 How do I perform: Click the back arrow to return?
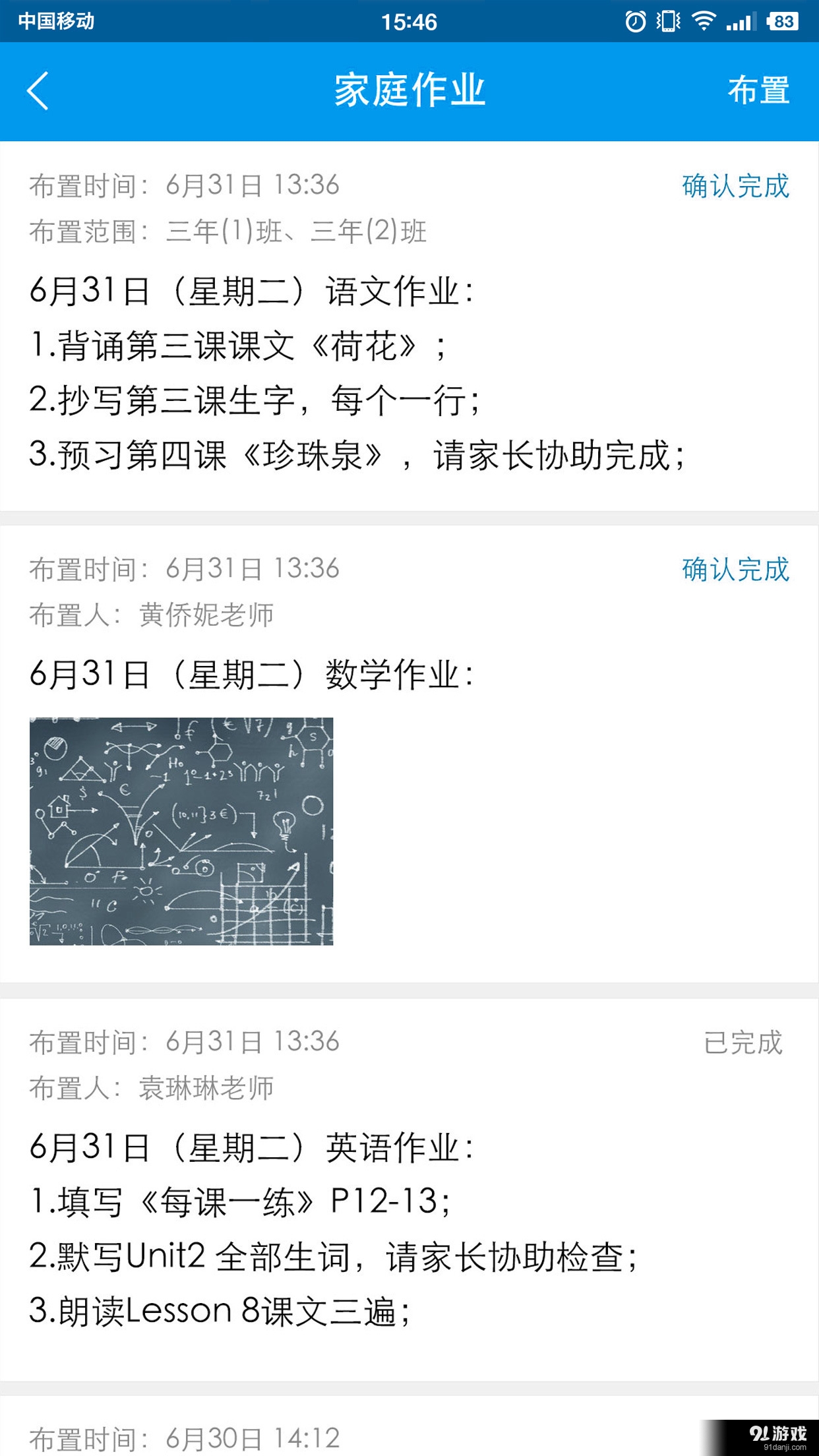click(38, 91)
